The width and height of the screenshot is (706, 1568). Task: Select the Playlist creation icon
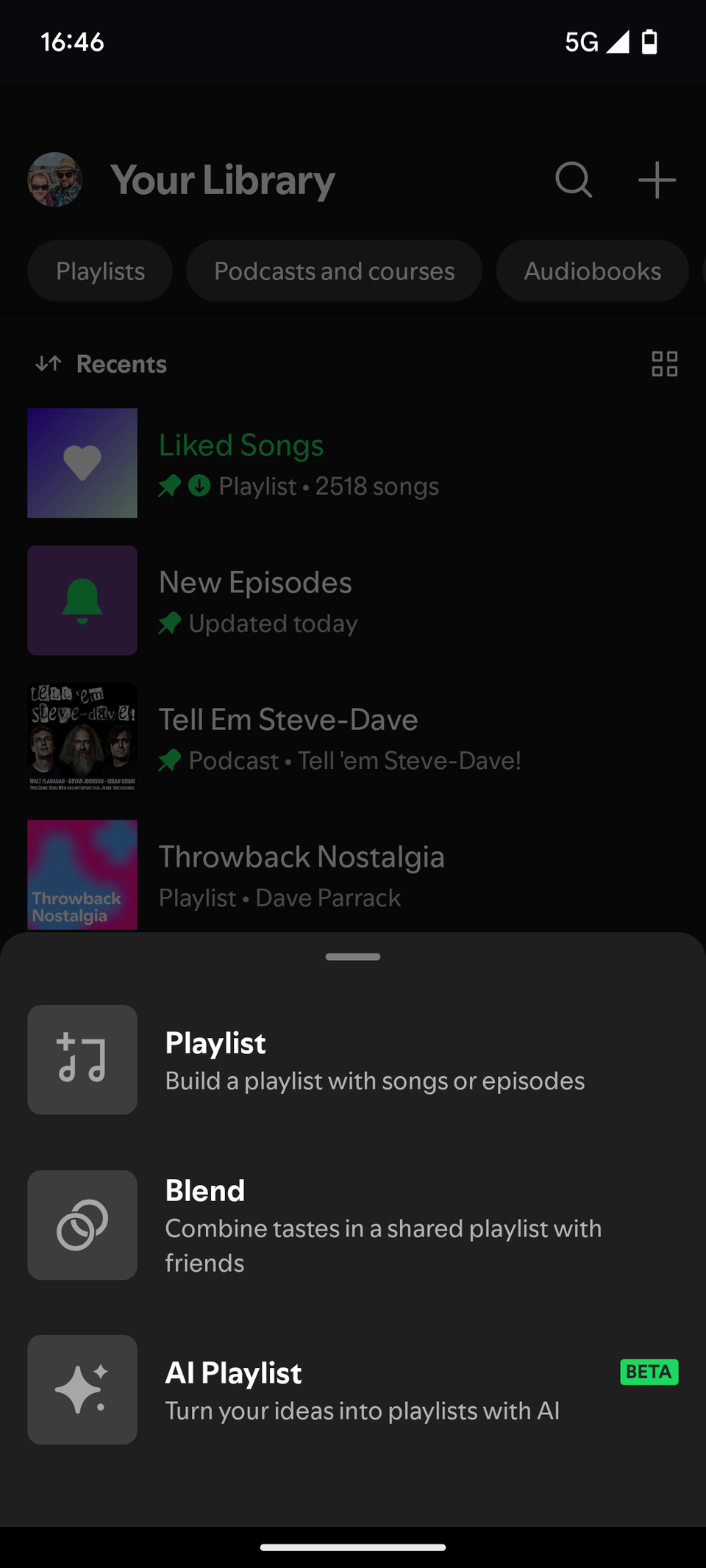click(82, 1059)
